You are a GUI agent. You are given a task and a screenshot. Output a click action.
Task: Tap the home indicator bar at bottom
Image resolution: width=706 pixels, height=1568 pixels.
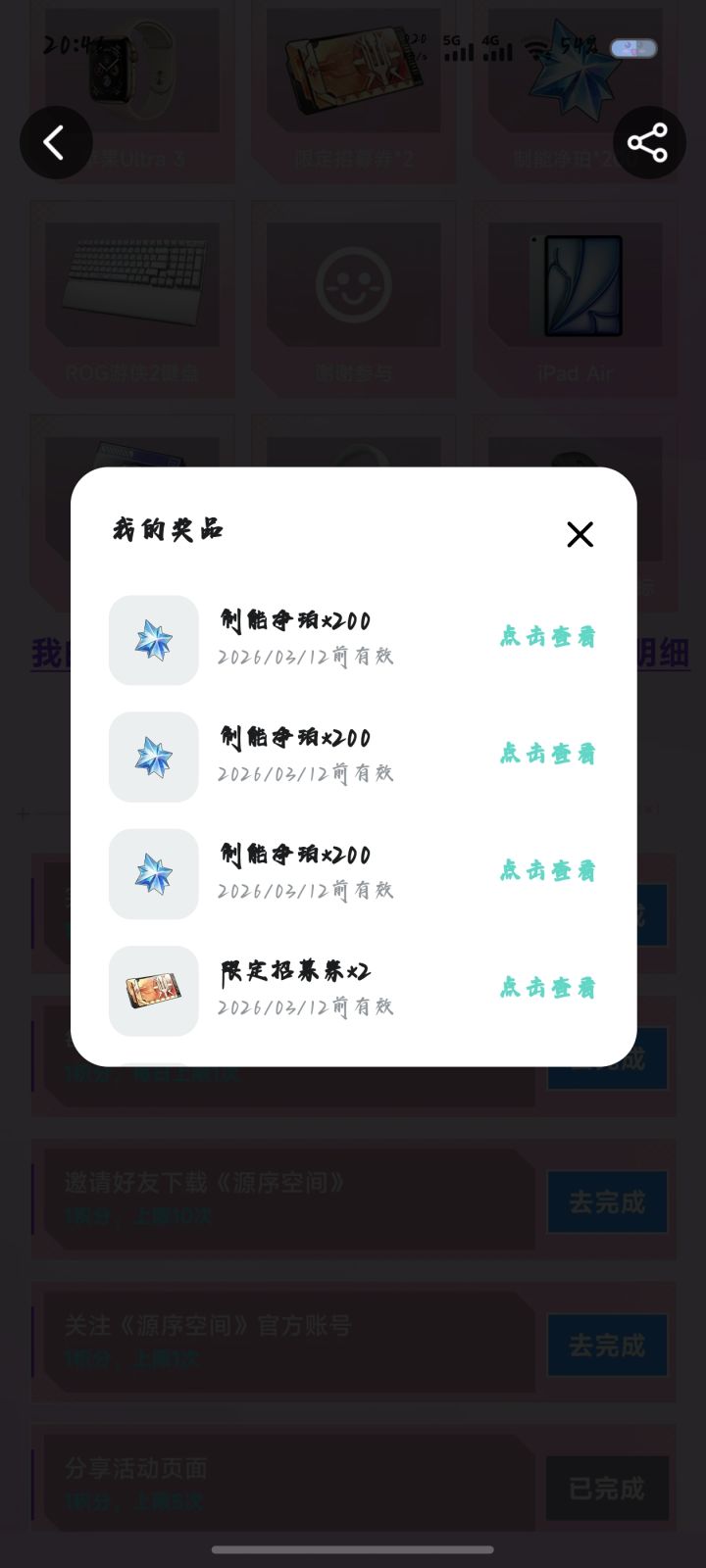click(353, 1550)
